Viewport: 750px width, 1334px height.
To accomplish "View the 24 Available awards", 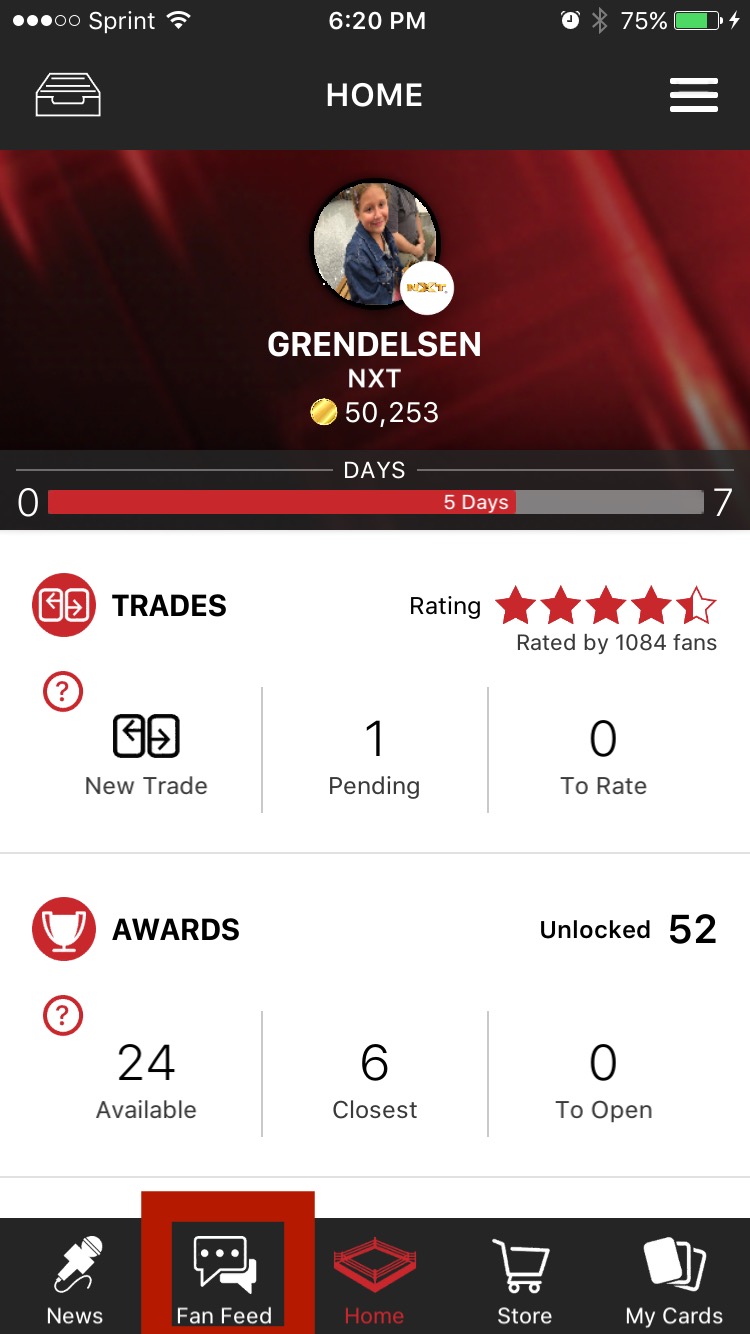I will click(146, 1078).
